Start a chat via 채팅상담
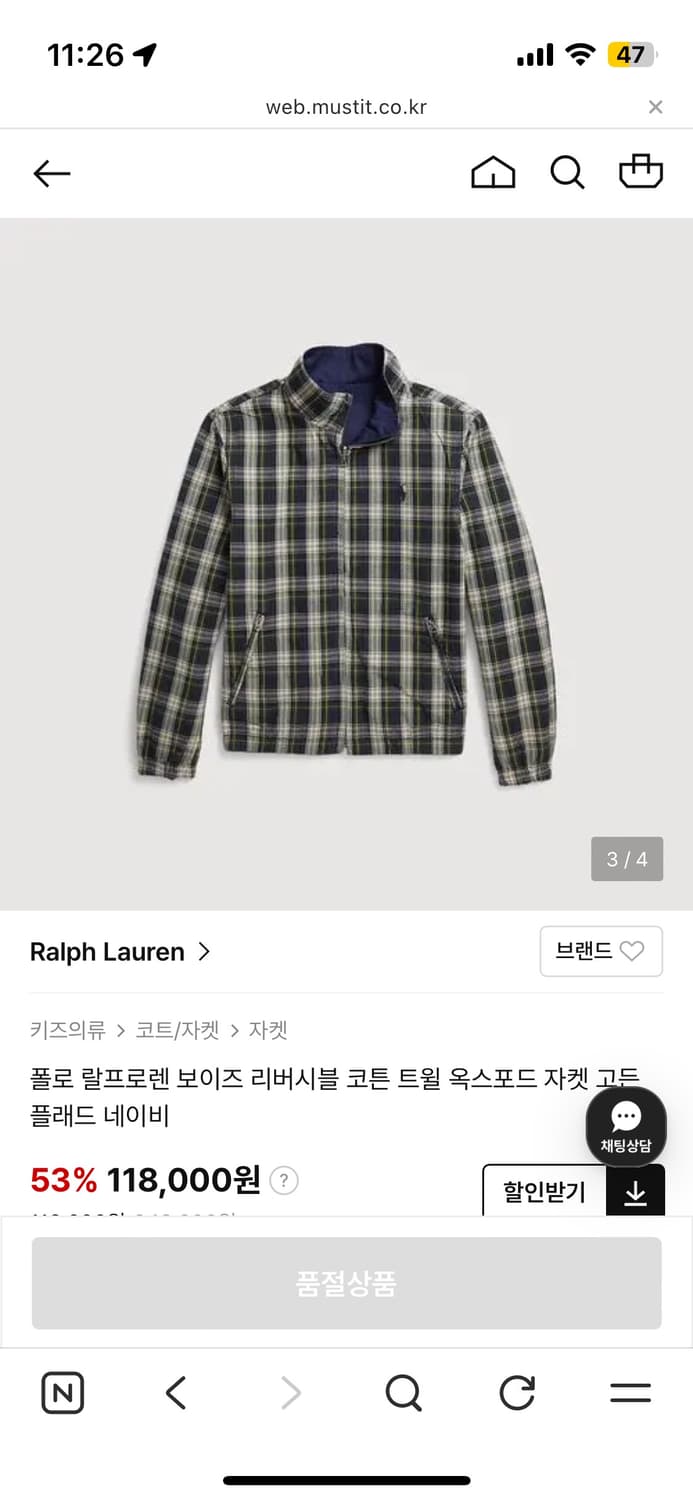The height and width of the screenshot is (1500, 693). coord(626,1127)
